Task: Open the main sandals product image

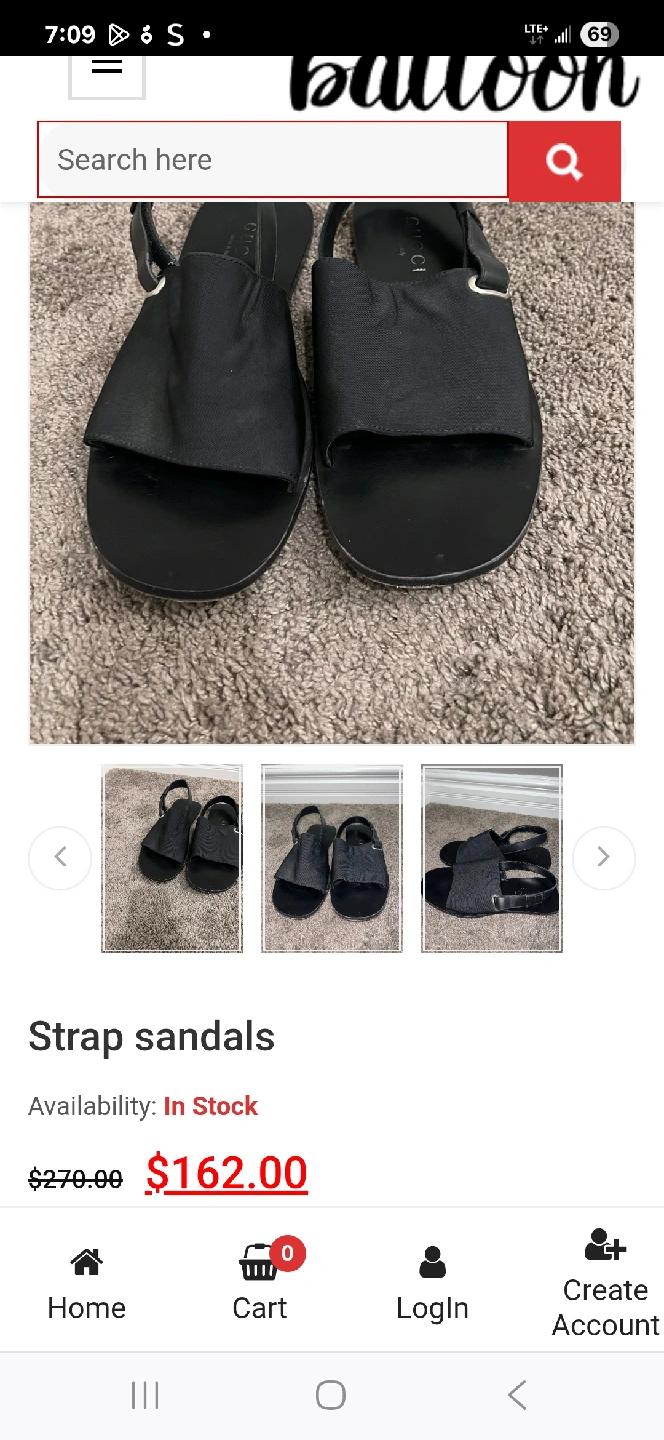Action: (332, 472)
